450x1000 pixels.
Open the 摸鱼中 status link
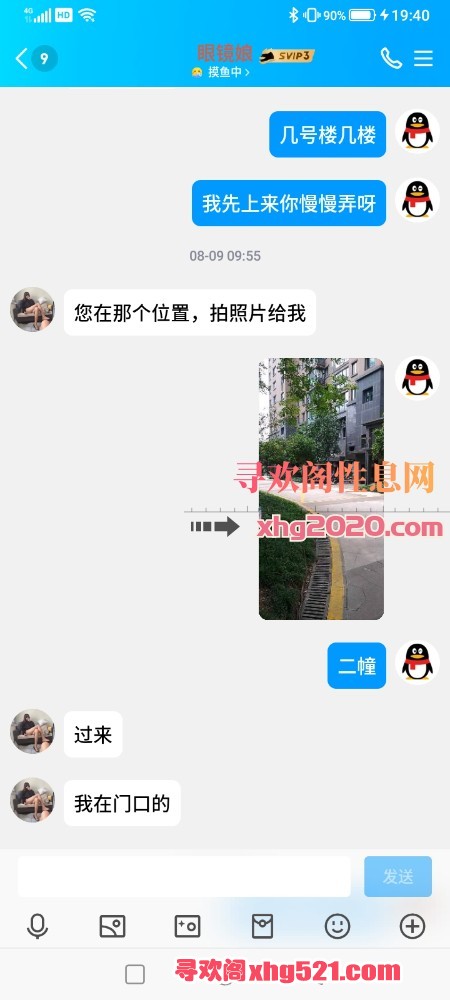pos(221,72)
